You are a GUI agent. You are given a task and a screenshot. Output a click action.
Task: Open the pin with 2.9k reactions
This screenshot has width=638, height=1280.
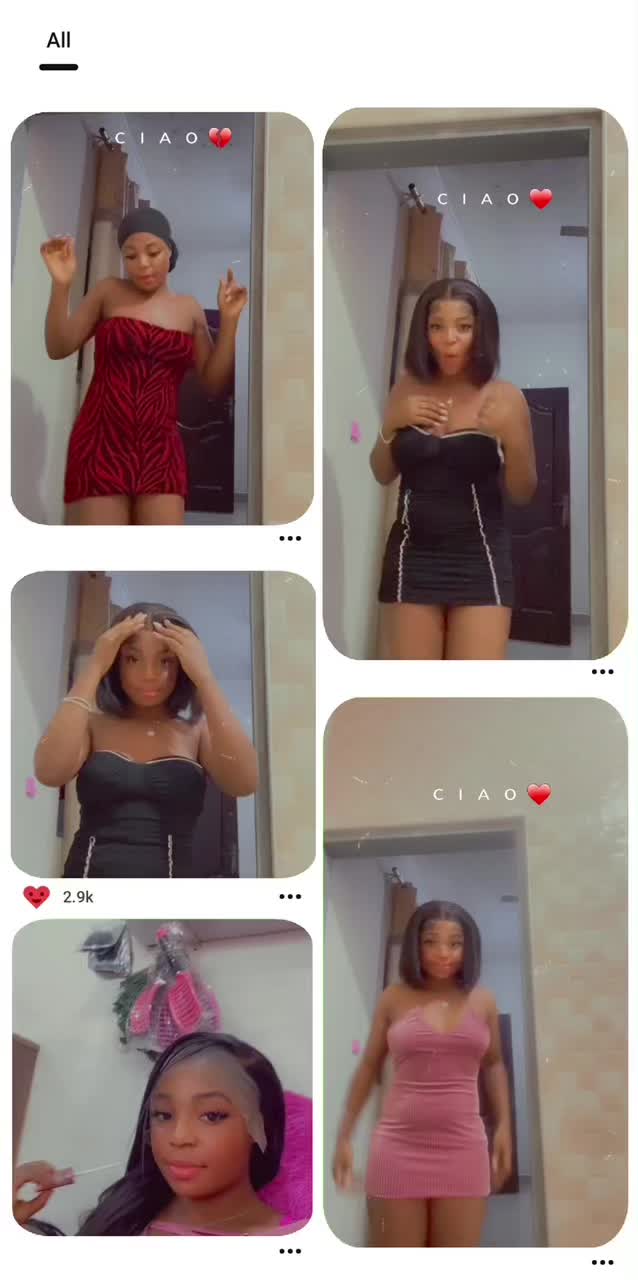pyautogui.click(x=162, y=724)
